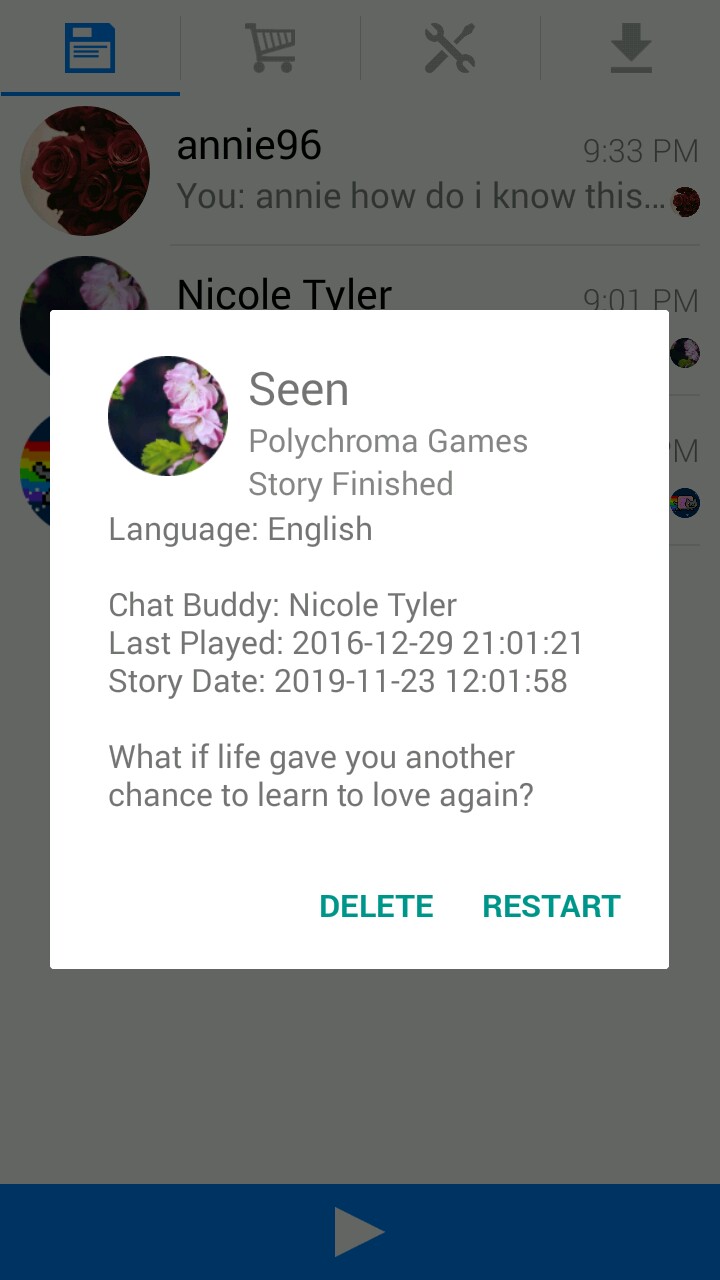Delete the Seen story
The width and height of the screenshot is (720, 1280).
(376, 906)
